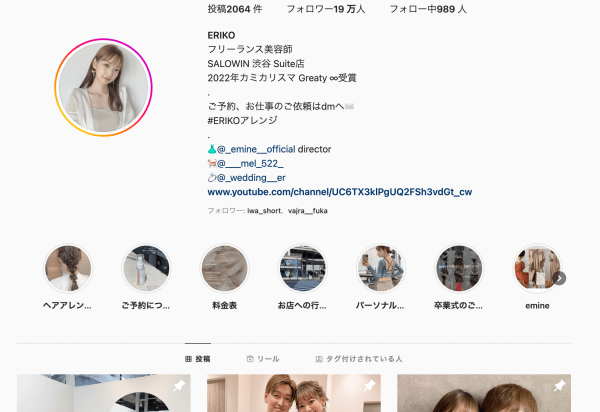Screen dimensions: 600x412
Task: Switch to the リール tab
Action: [263, 358]
